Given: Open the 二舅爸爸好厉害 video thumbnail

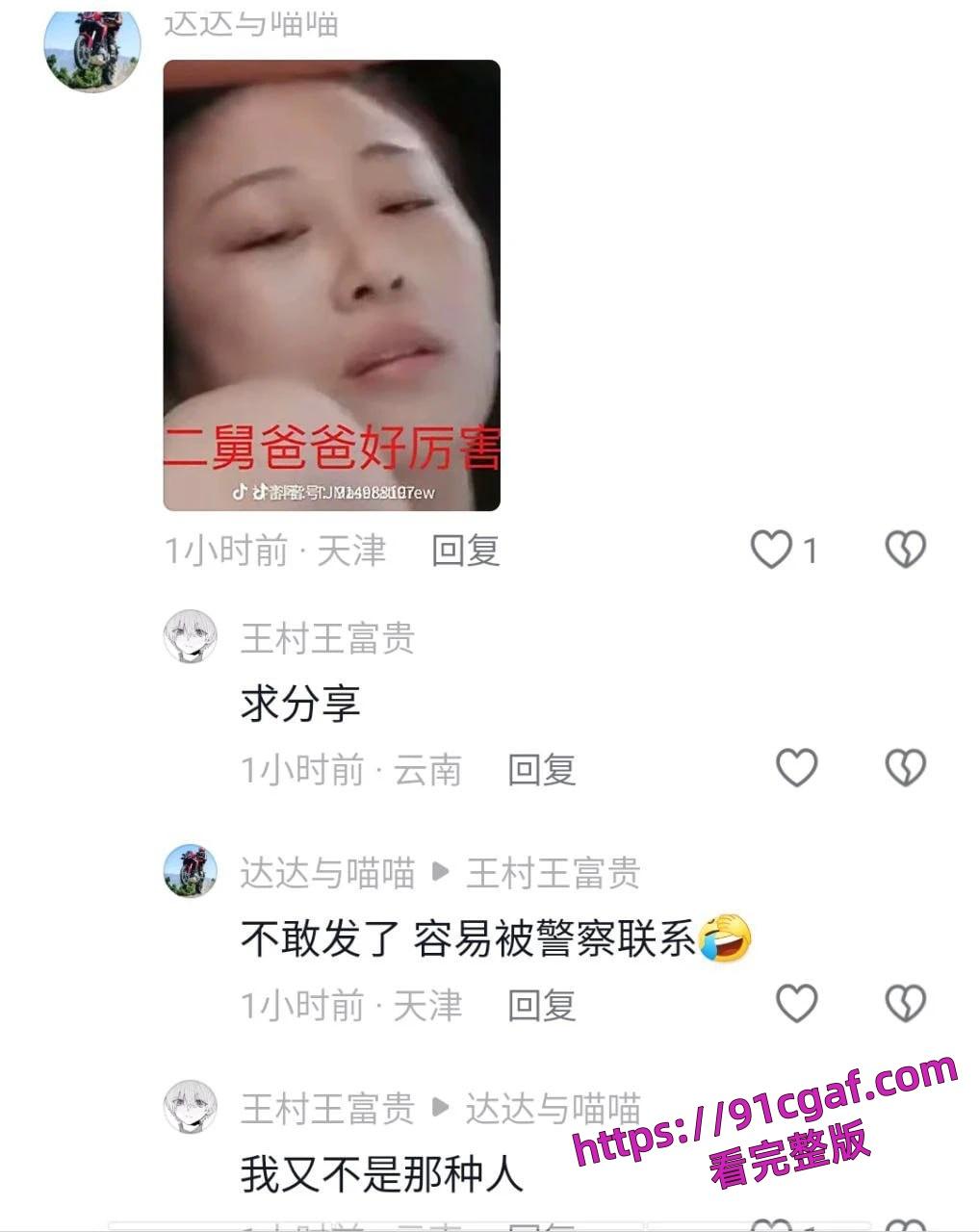Looking at the screenshot, I should pyautogui.click(x=332, y=282).
